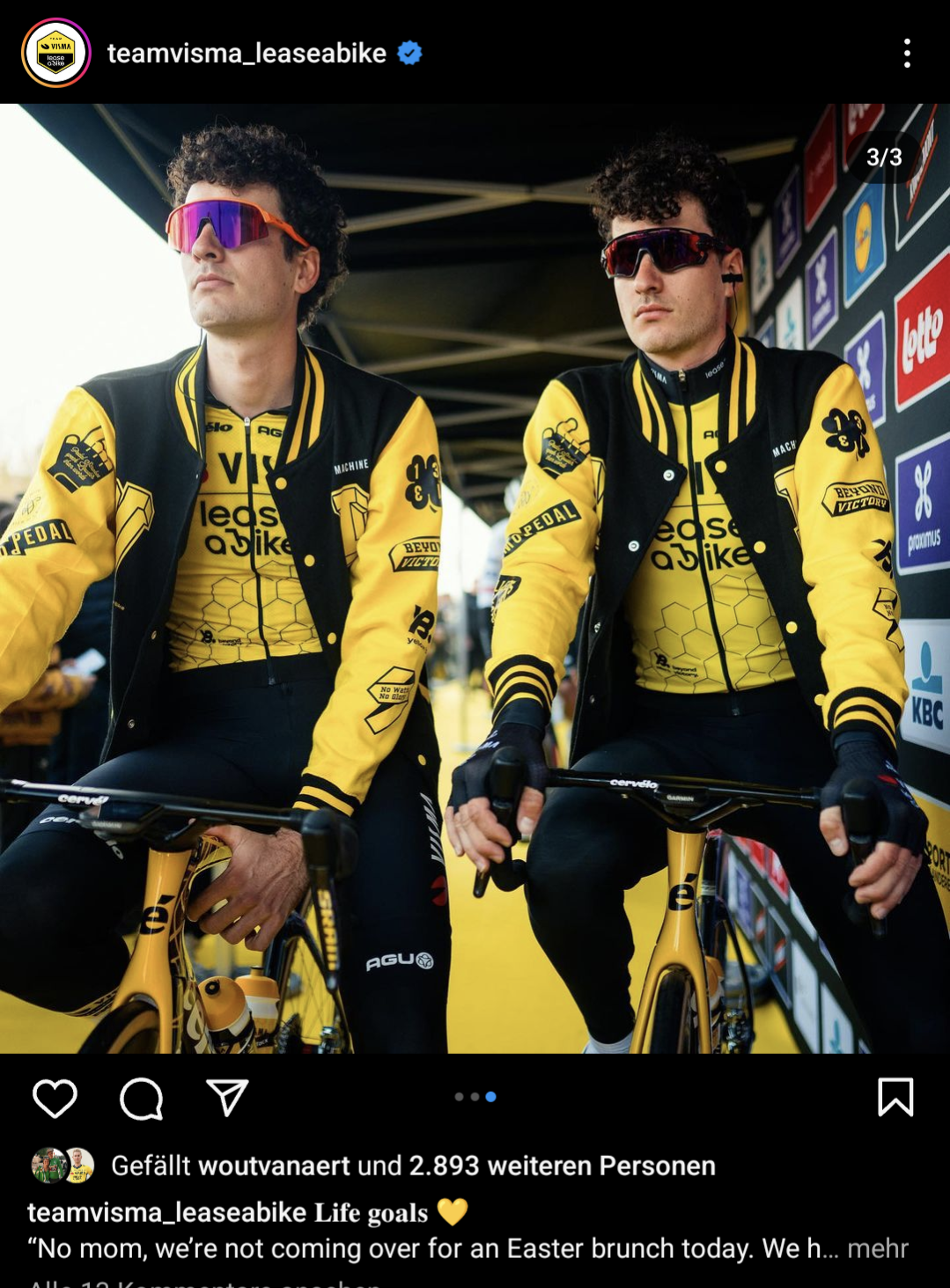The height and width of the screenshot is (1288, 950).
Task: Open the teamvisma_leaseabike username in the header
Action: [247, 53]
